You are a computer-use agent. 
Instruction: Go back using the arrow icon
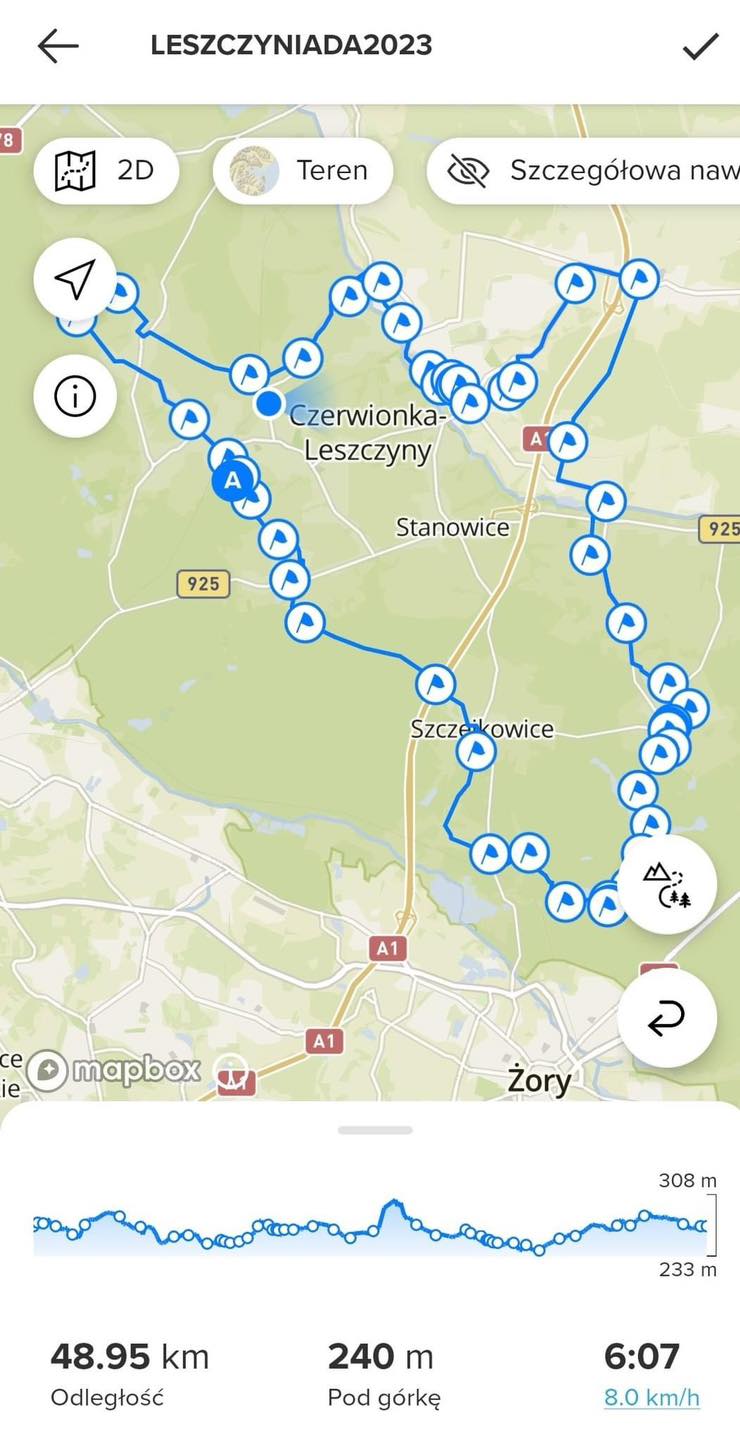click(58, 46)
